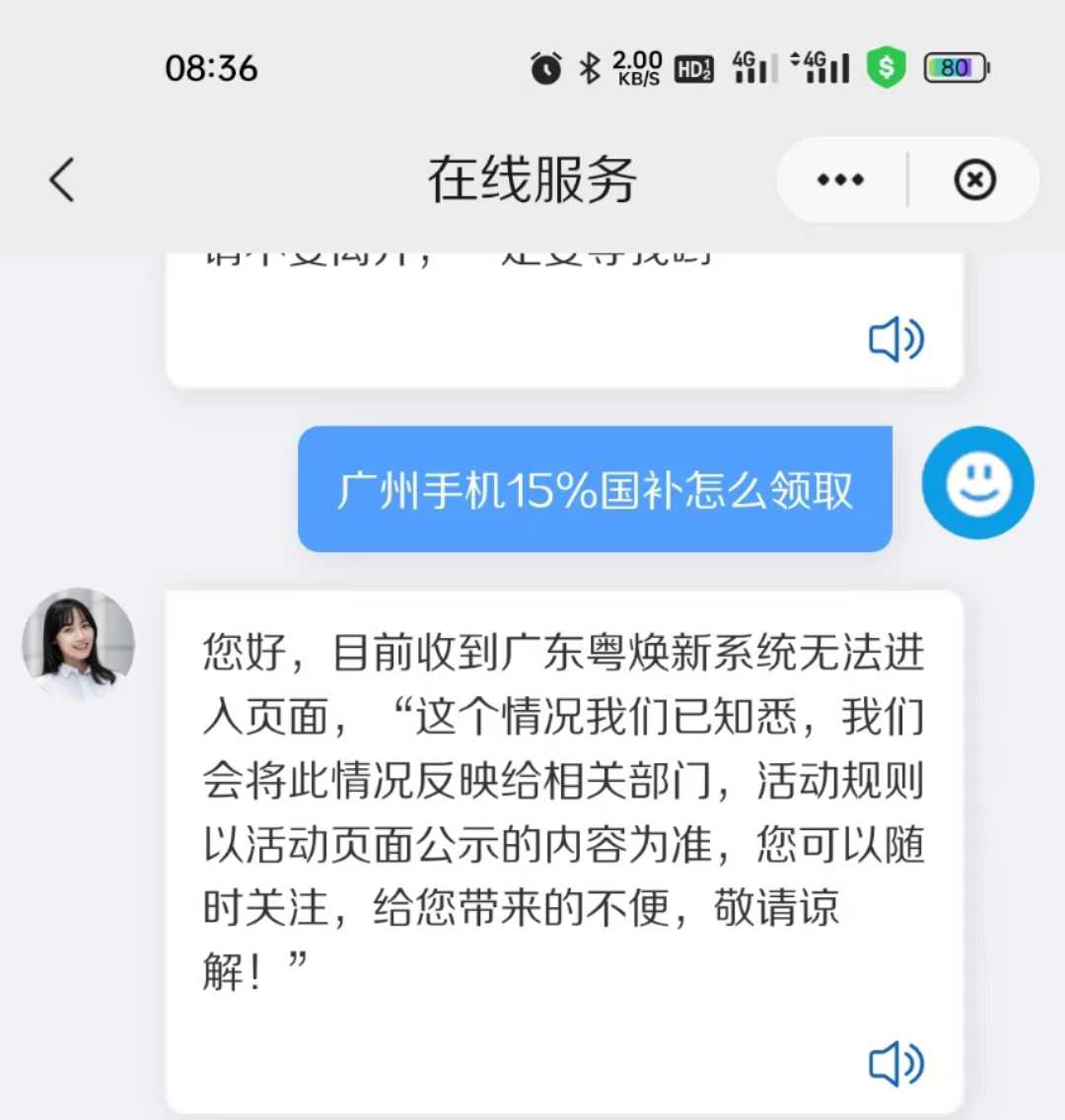1065x1120 pixels.
Task: Go back from 在线服务 chat
Action: click(62, 180)
